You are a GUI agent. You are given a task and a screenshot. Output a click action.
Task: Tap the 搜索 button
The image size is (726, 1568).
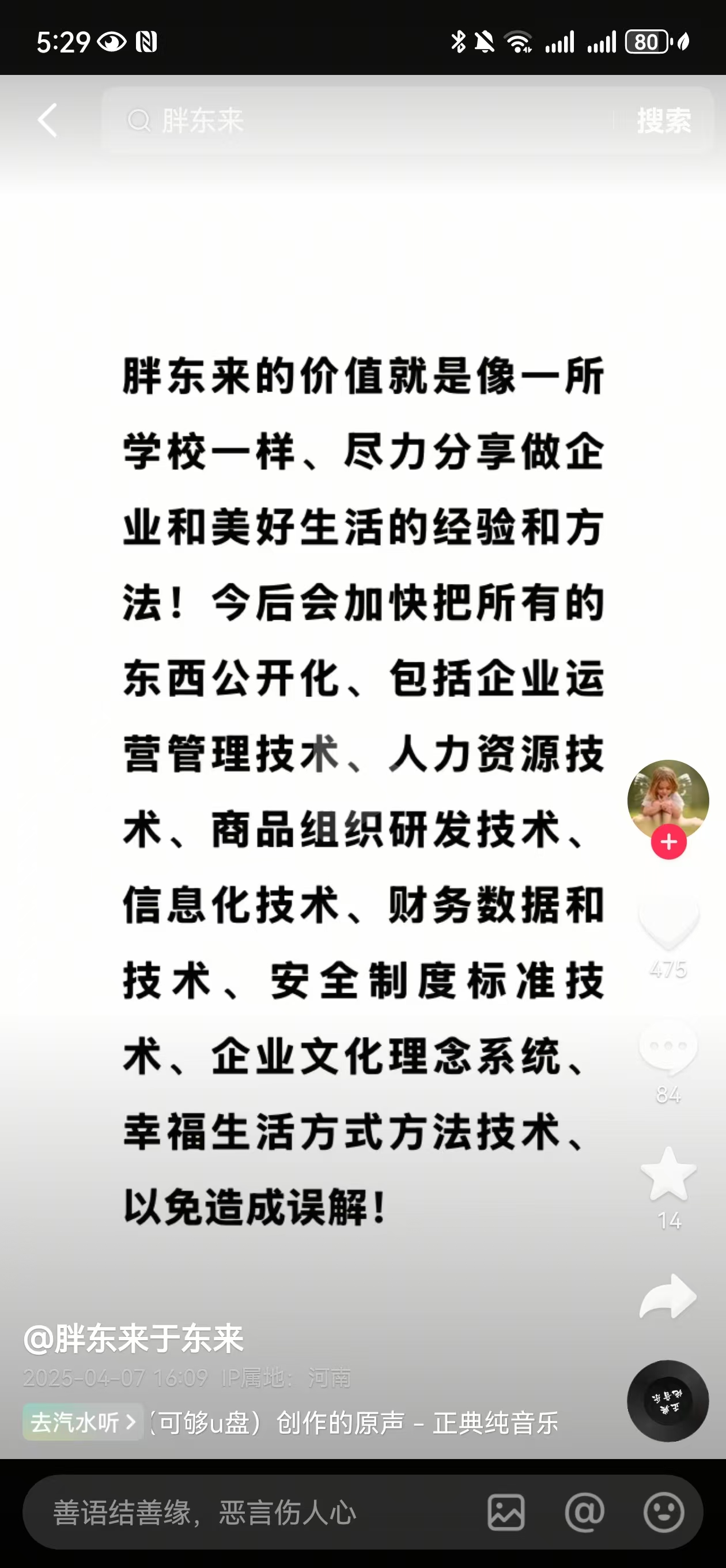pyautogui.click(x=664, y=120)
